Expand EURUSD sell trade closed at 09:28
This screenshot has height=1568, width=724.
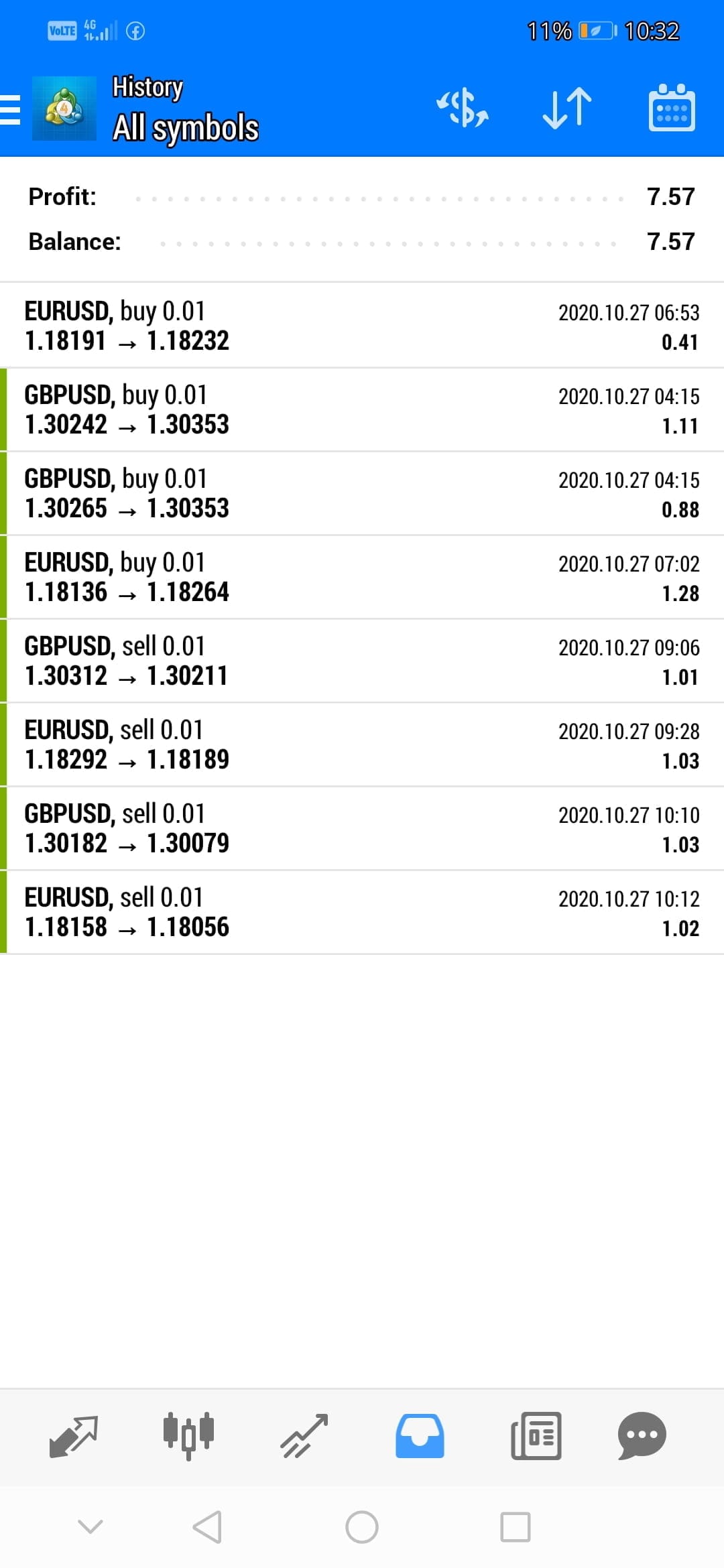[x=362, y=744]
